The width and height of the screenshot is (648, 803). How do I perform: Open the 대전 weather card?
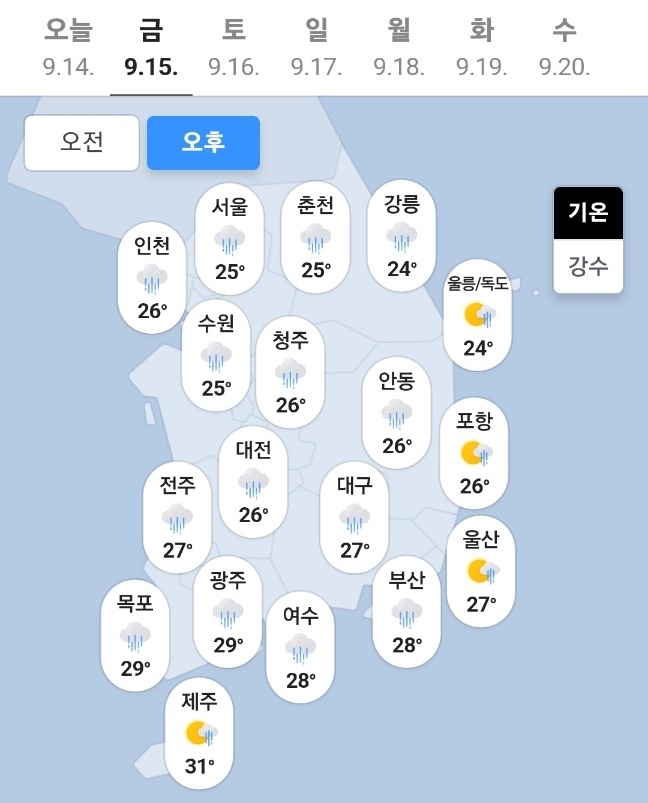coord(253,482)
